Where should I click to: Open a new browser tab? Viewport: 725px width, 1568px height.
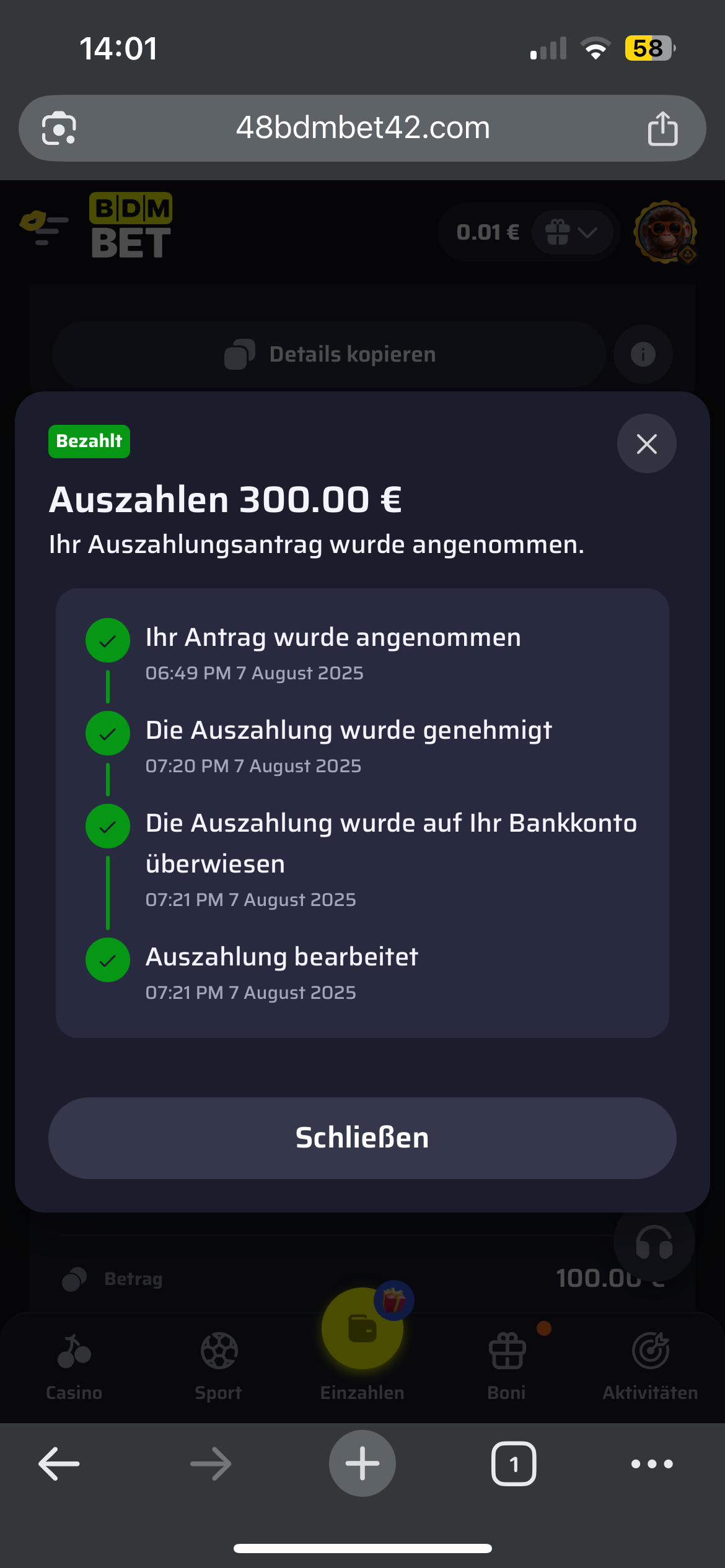pos(362,1463)
